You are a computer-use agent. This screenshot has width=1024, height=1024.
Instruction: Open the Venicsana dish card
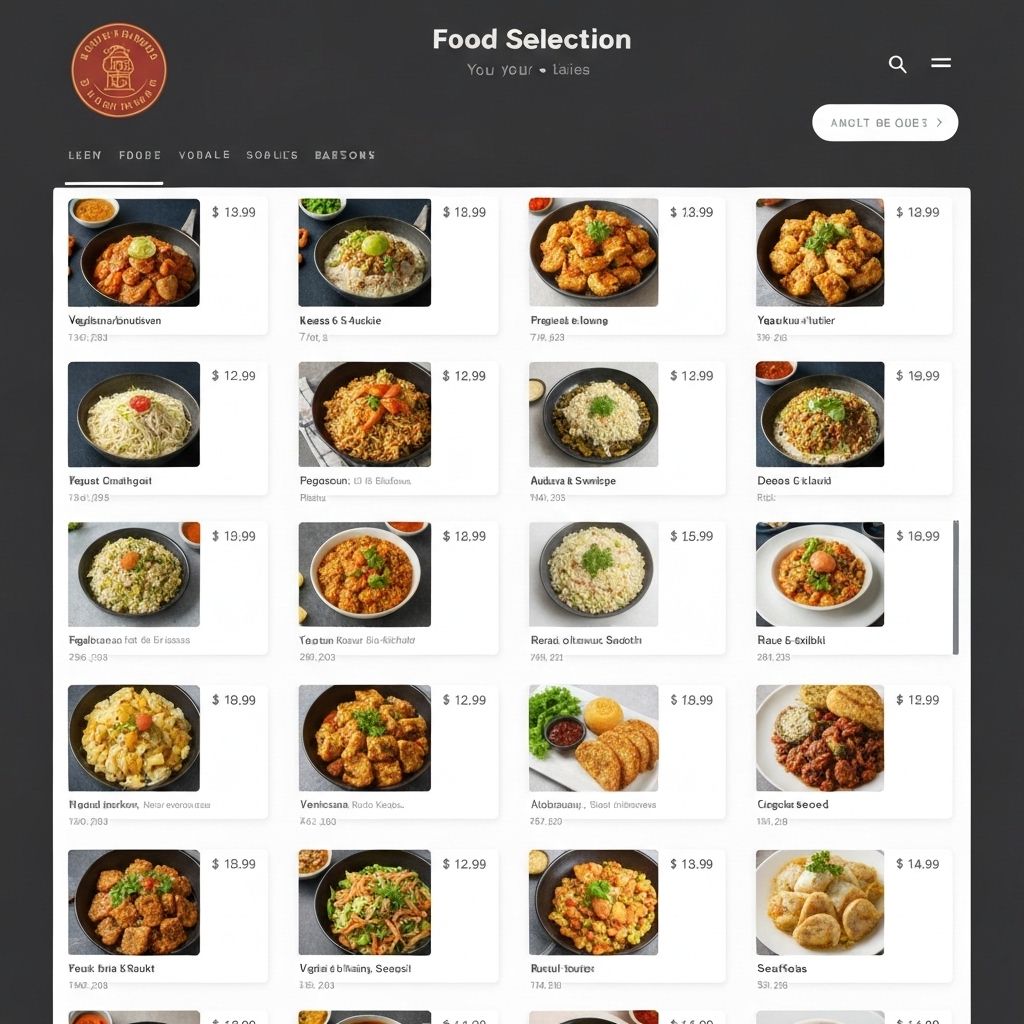[x=397, y=751]
